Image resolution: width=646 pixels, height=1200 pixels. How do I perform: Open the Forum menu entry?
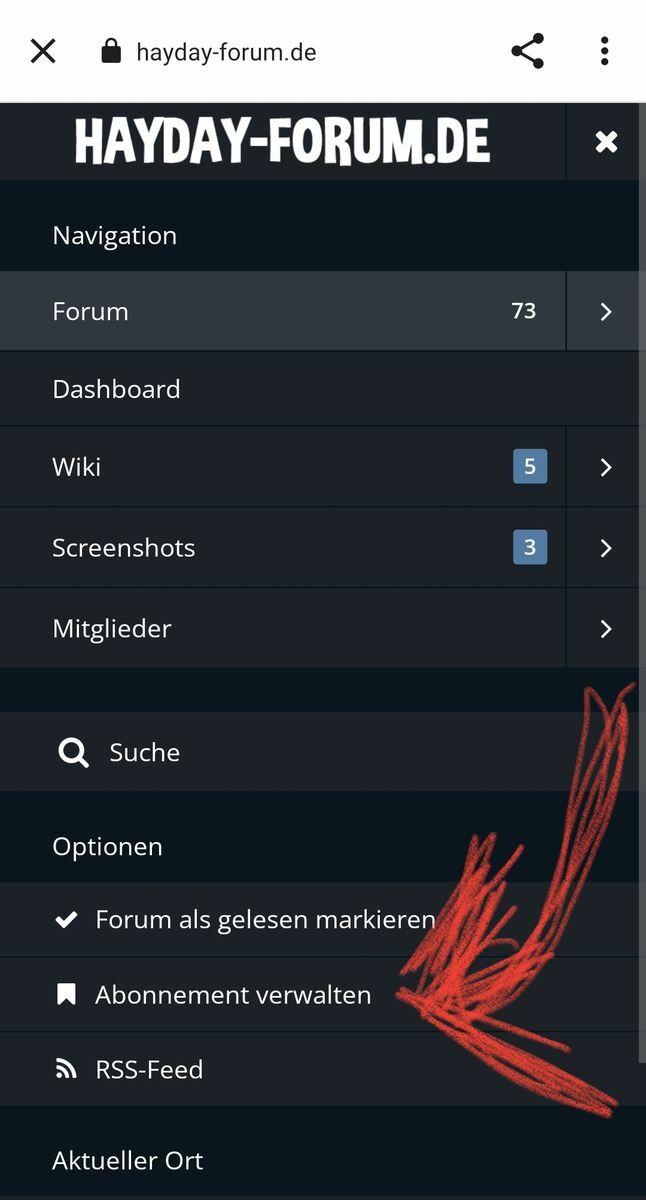coord(90,311)
